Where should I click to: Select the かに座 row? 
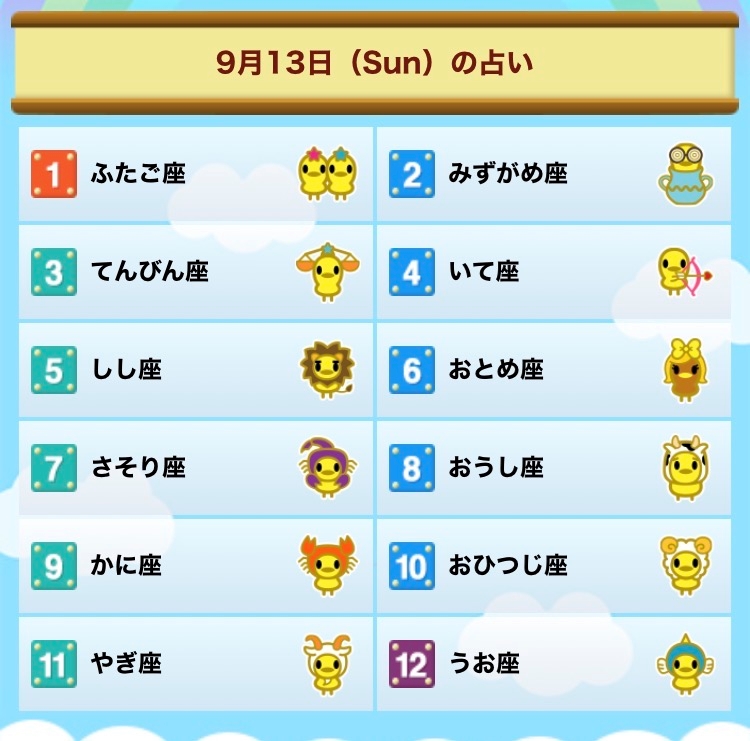click(196, 566)
